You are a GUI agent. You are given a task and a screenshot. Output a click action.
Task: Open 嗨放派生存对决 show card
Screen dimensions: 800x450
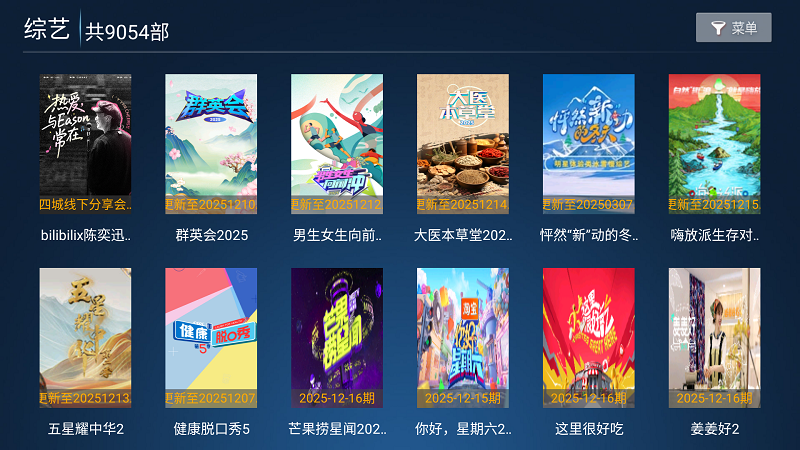714,145
